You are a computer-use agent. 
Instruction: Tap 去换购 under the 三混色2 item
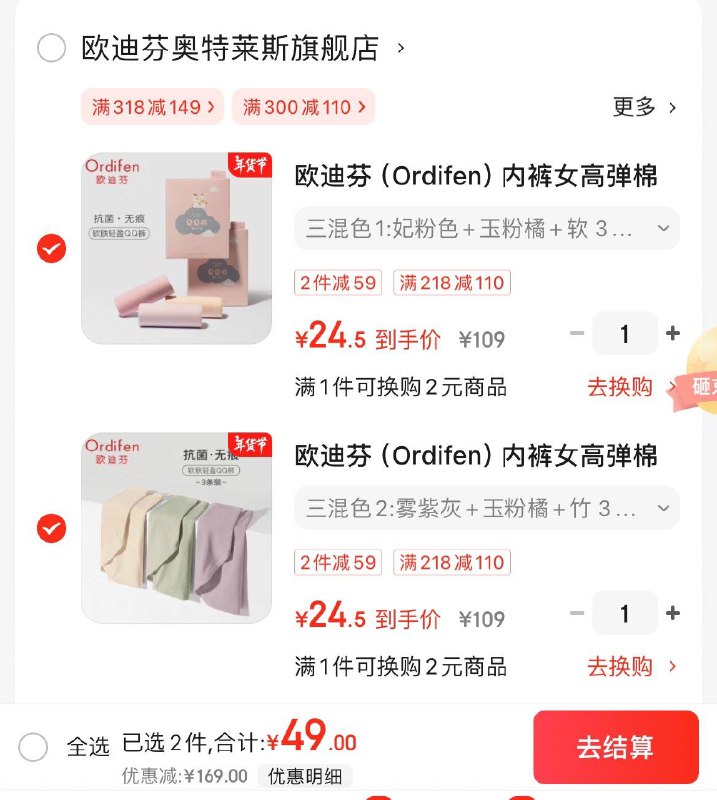point(631,666)
